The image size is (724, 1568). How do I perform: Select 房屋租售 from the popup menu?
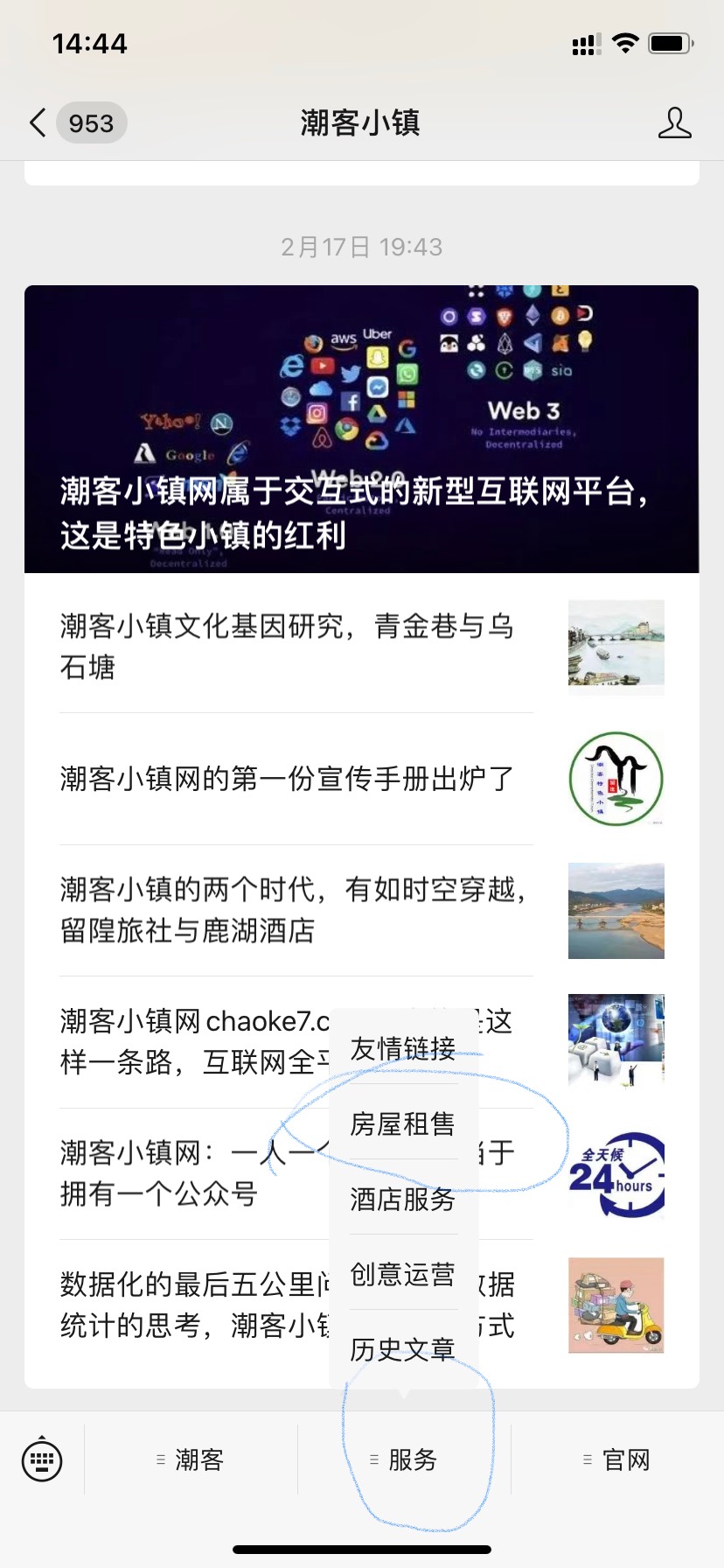(x=403, y=1123)
